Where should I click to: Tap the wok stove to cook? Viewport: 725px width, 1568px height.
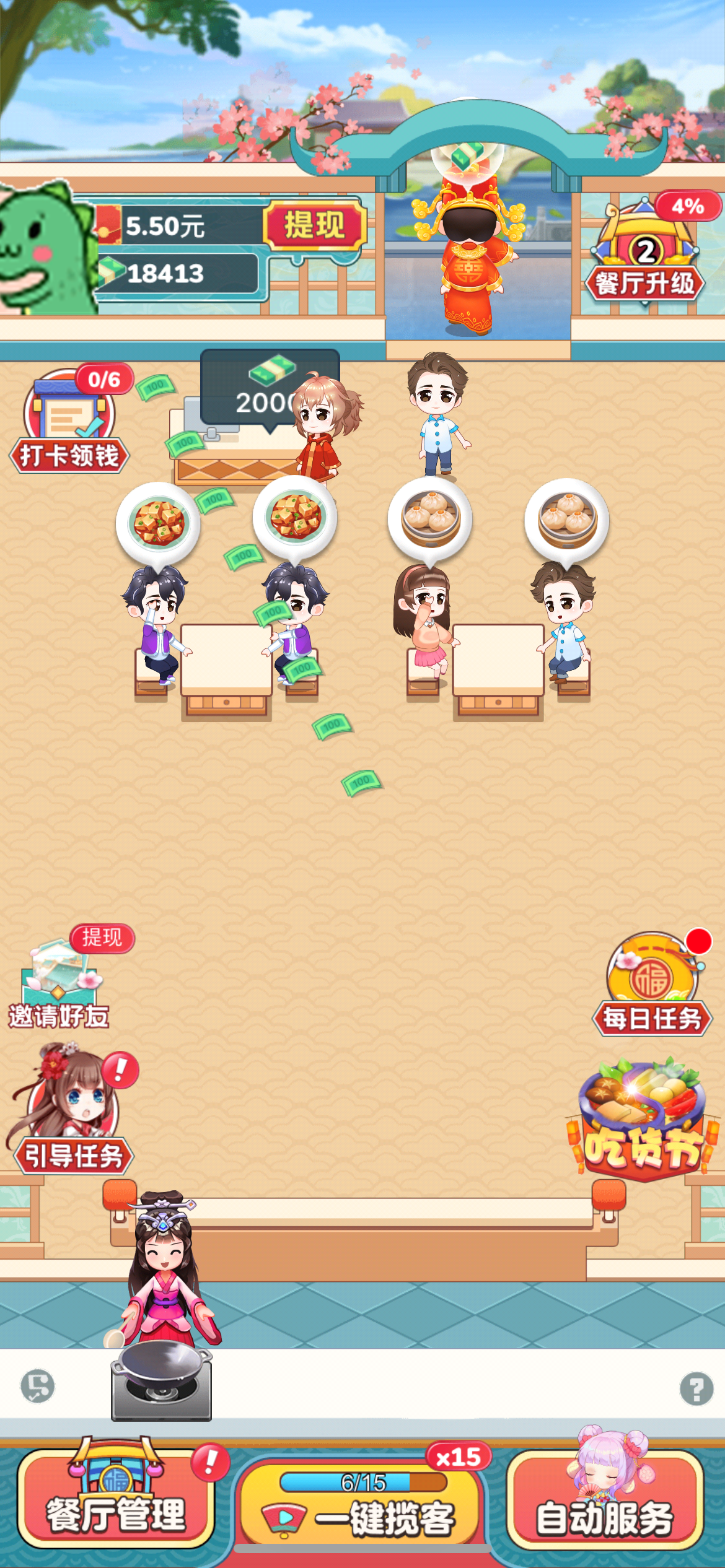161,1380
